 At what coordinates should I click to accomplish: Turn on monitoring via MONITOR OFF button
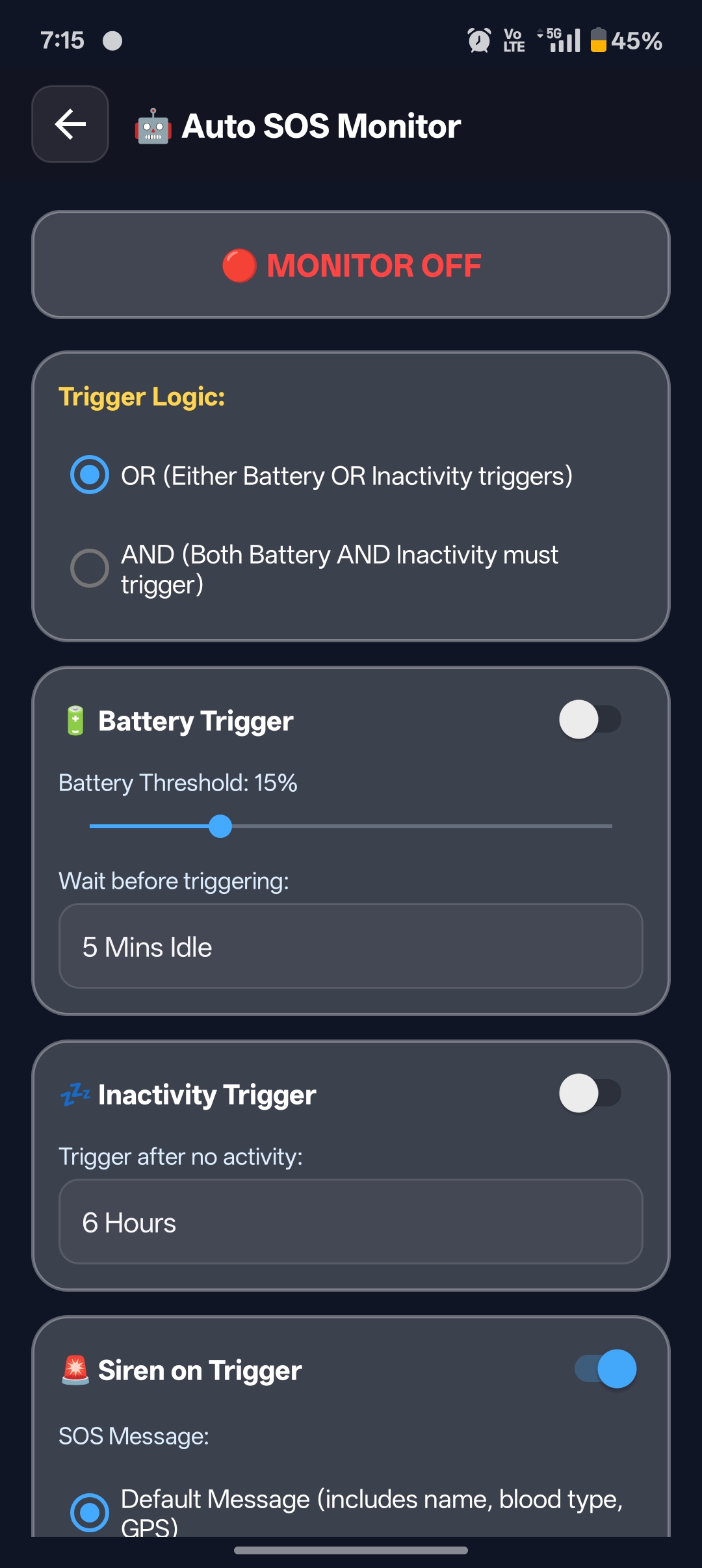pyautogui.click(x=351, y=266)
